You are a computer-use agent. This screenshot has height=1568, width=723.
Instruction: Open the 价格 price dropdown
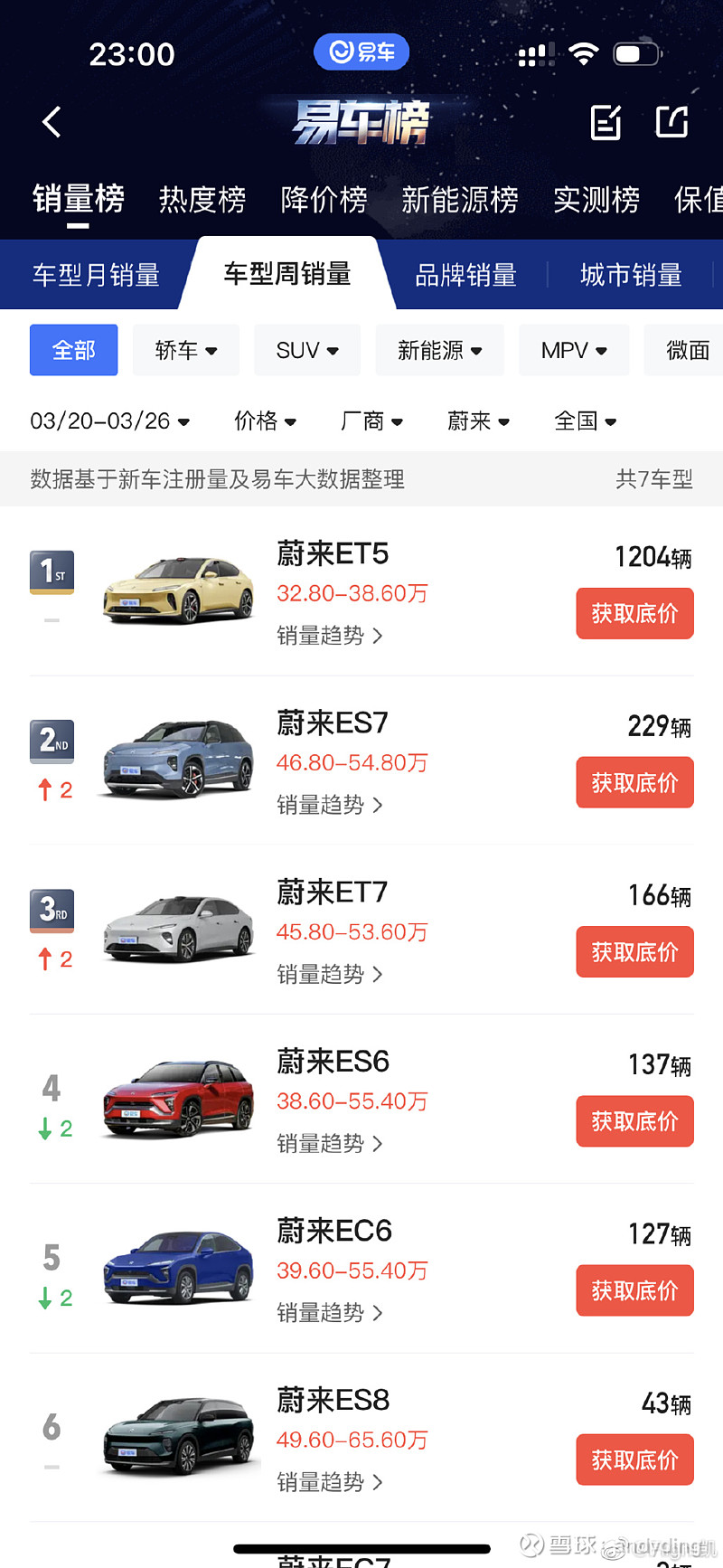265,420
